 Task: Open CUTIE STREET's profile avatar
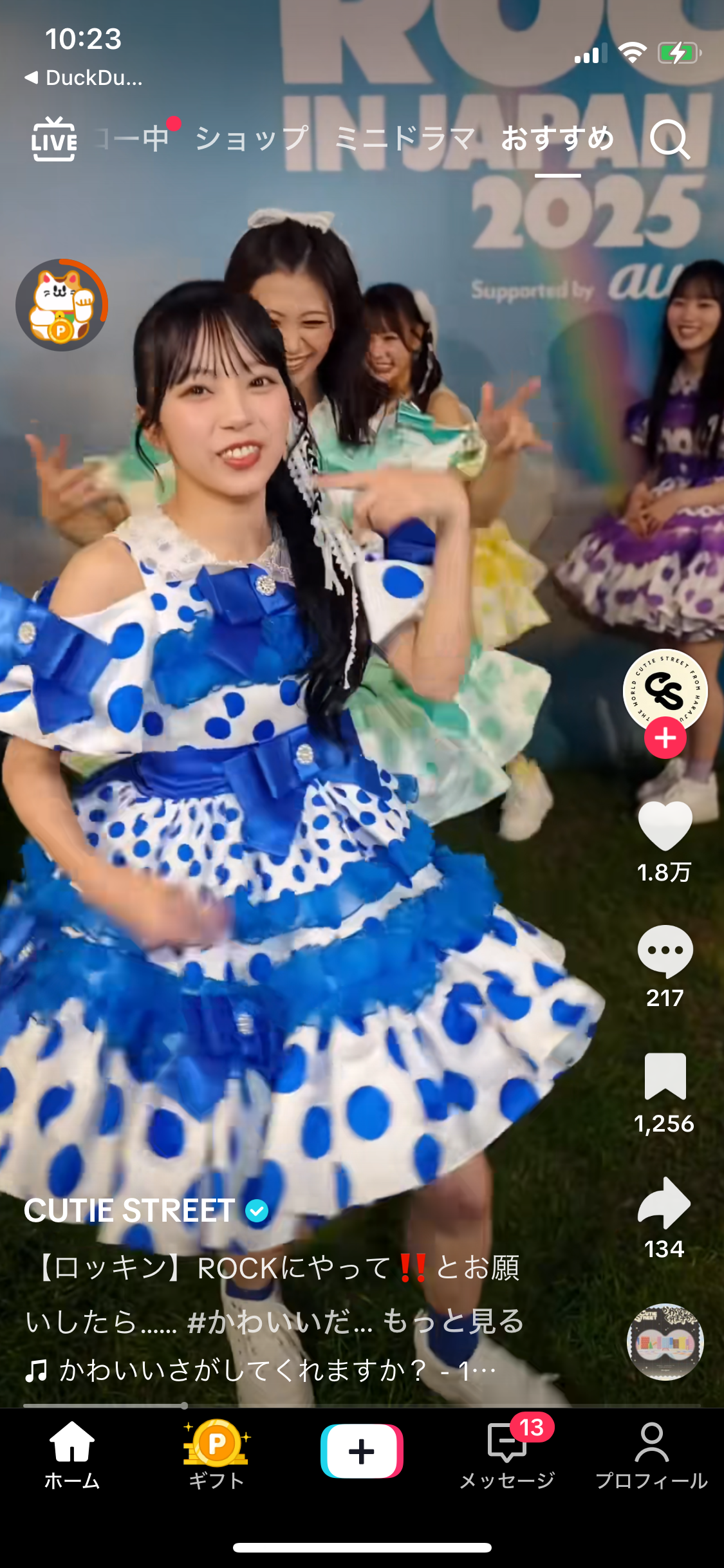pos(665,690)
